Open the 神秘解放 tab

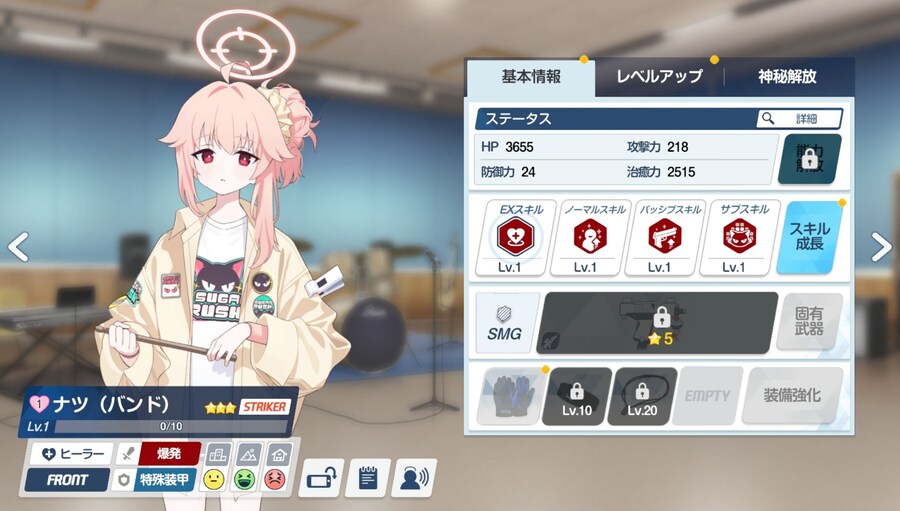[786, 77]
